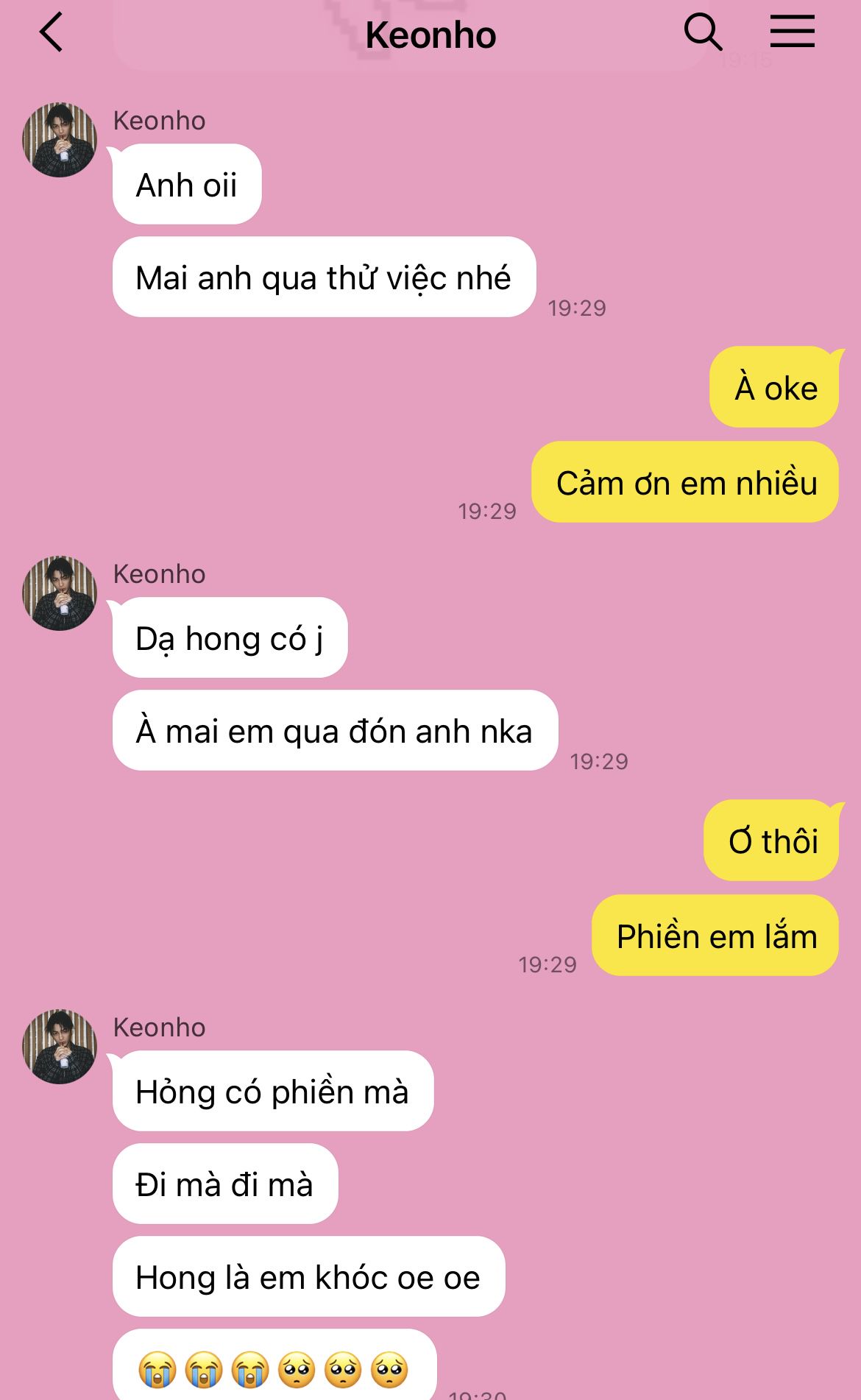Screen dimensions: 861x1400
Task: Go back from the Keonho chat
Action: 52,33
